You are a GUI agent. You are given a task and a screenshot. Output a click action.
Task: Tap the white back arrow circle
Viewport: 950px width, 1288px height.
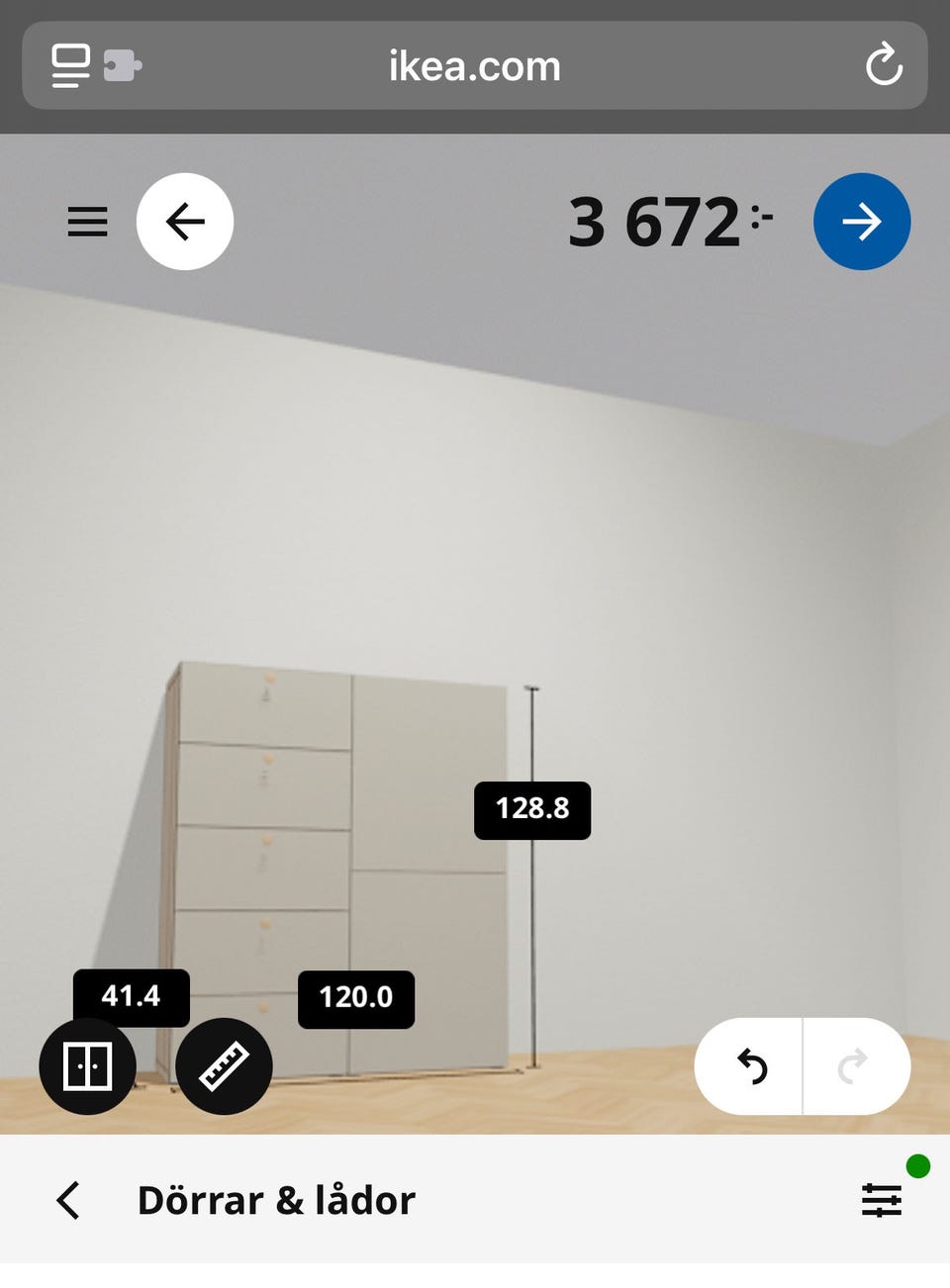[x=185, y=222]
